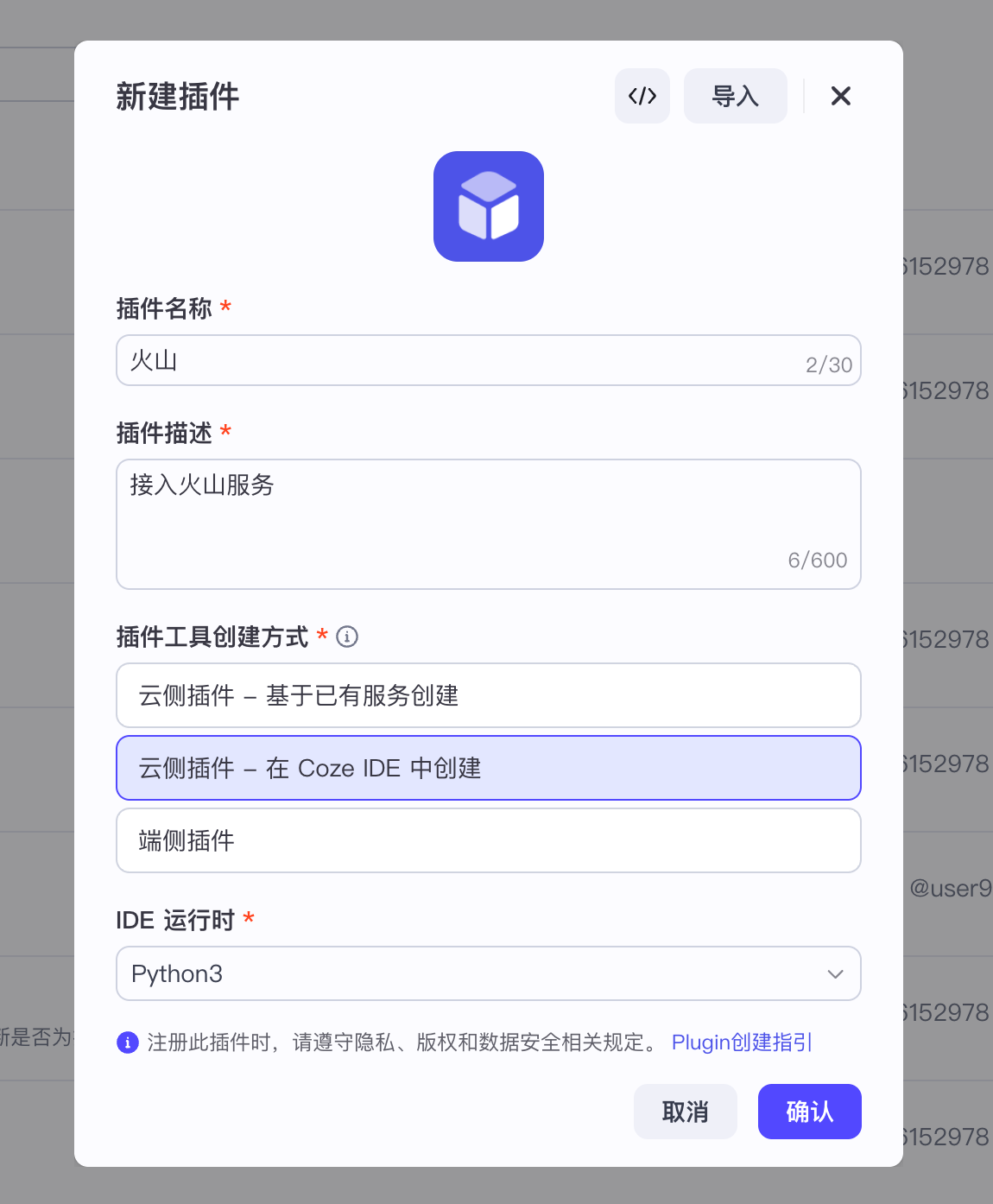Open the code view icon
The height and width of the screenshot is (1204, 993).
point(642,96)
